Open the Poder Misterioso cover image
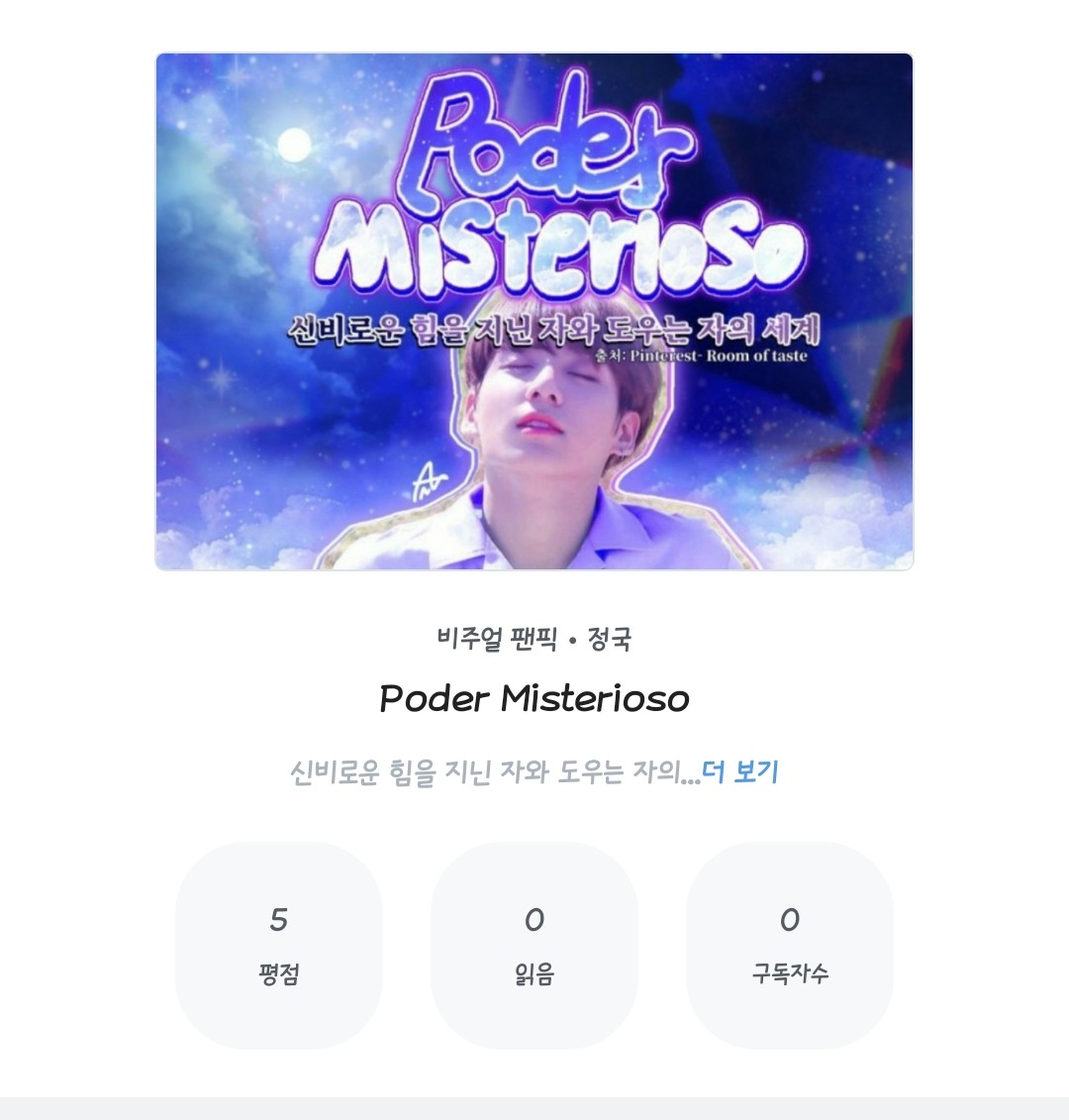The image size is (1069, 1120). click(534, 312)
